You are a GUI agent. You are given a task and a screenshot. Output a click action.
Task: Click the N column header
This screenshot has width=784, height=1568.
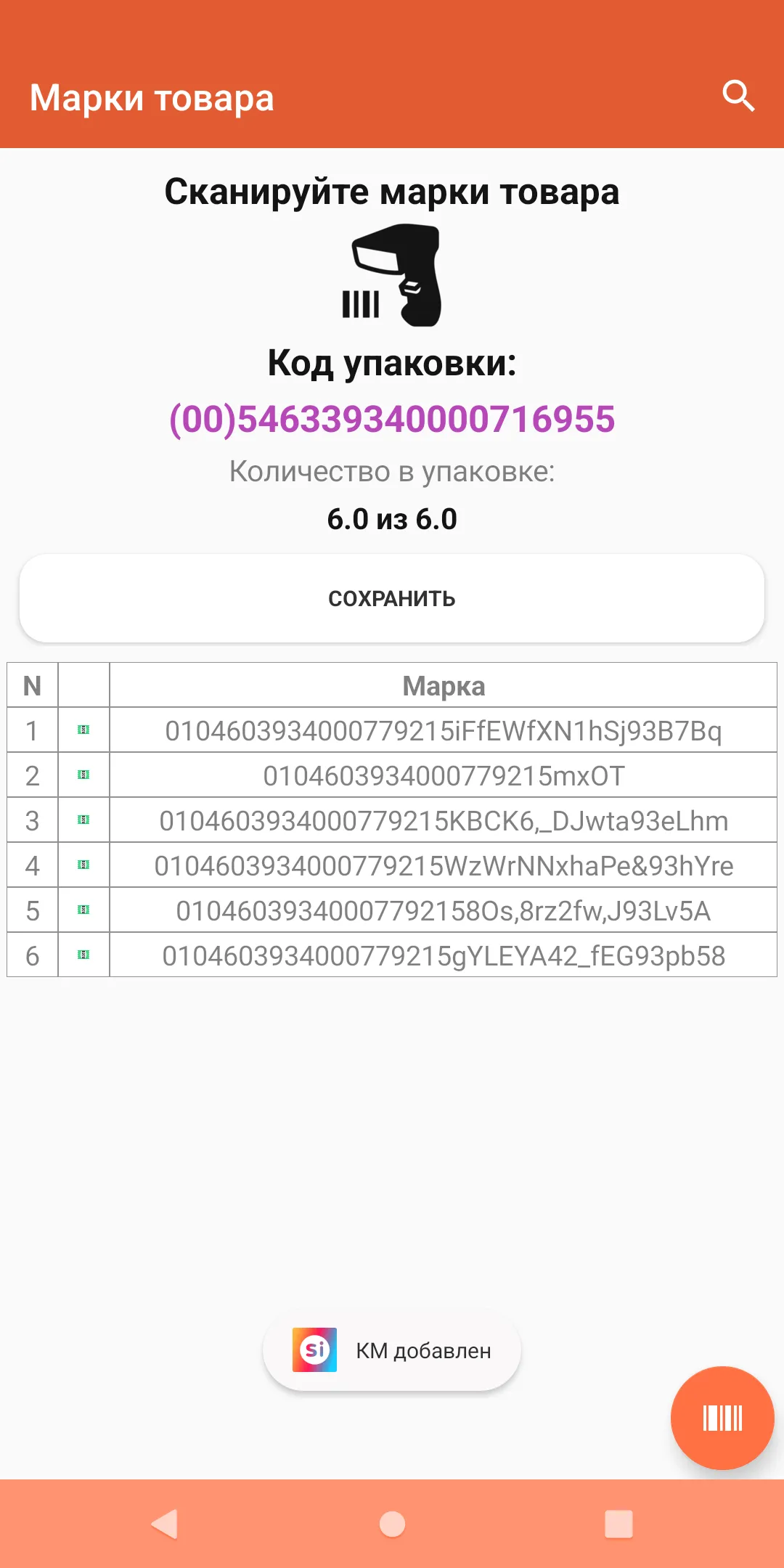pos(32,685)
